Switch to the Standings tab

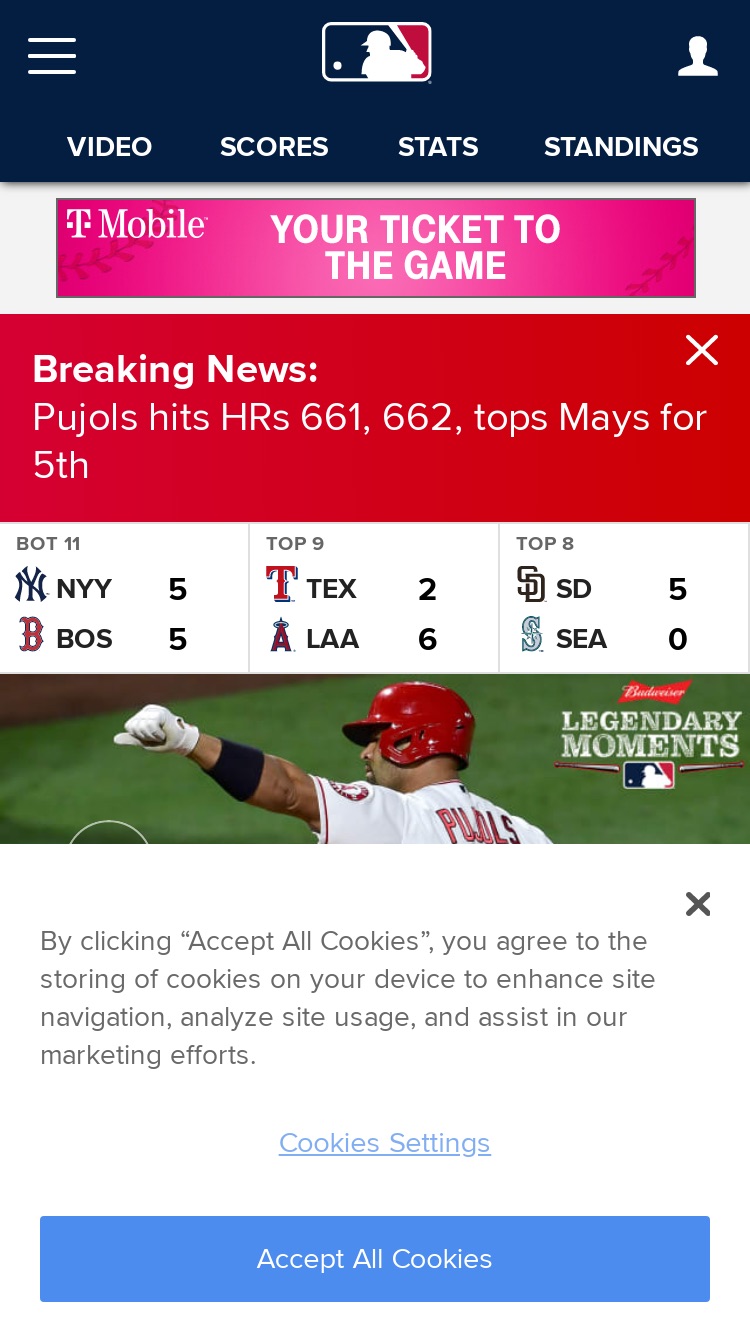tap(621, 147)
